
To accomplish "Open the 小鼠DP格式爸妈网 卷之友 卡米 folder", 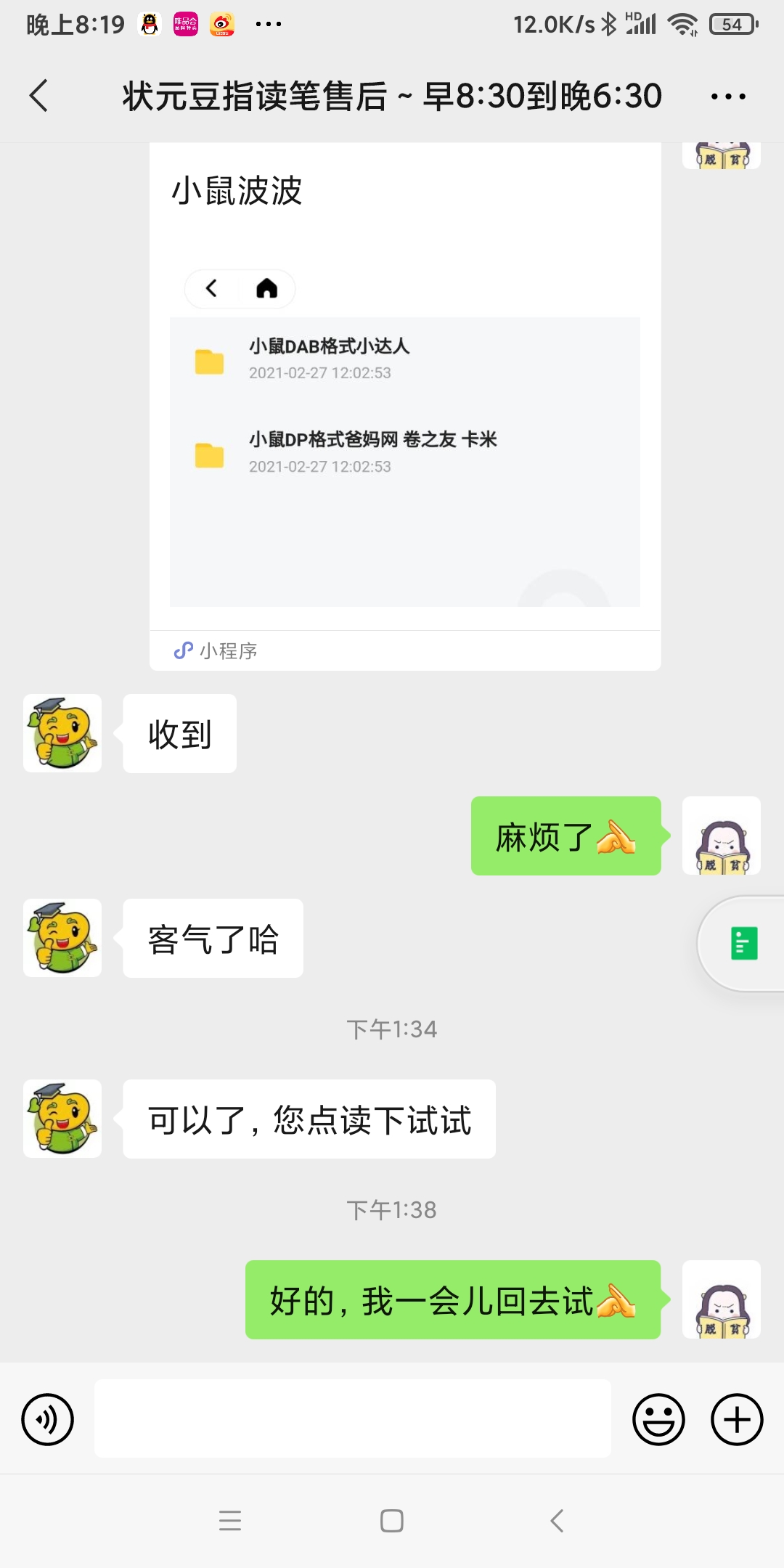I will coord(370,450).
